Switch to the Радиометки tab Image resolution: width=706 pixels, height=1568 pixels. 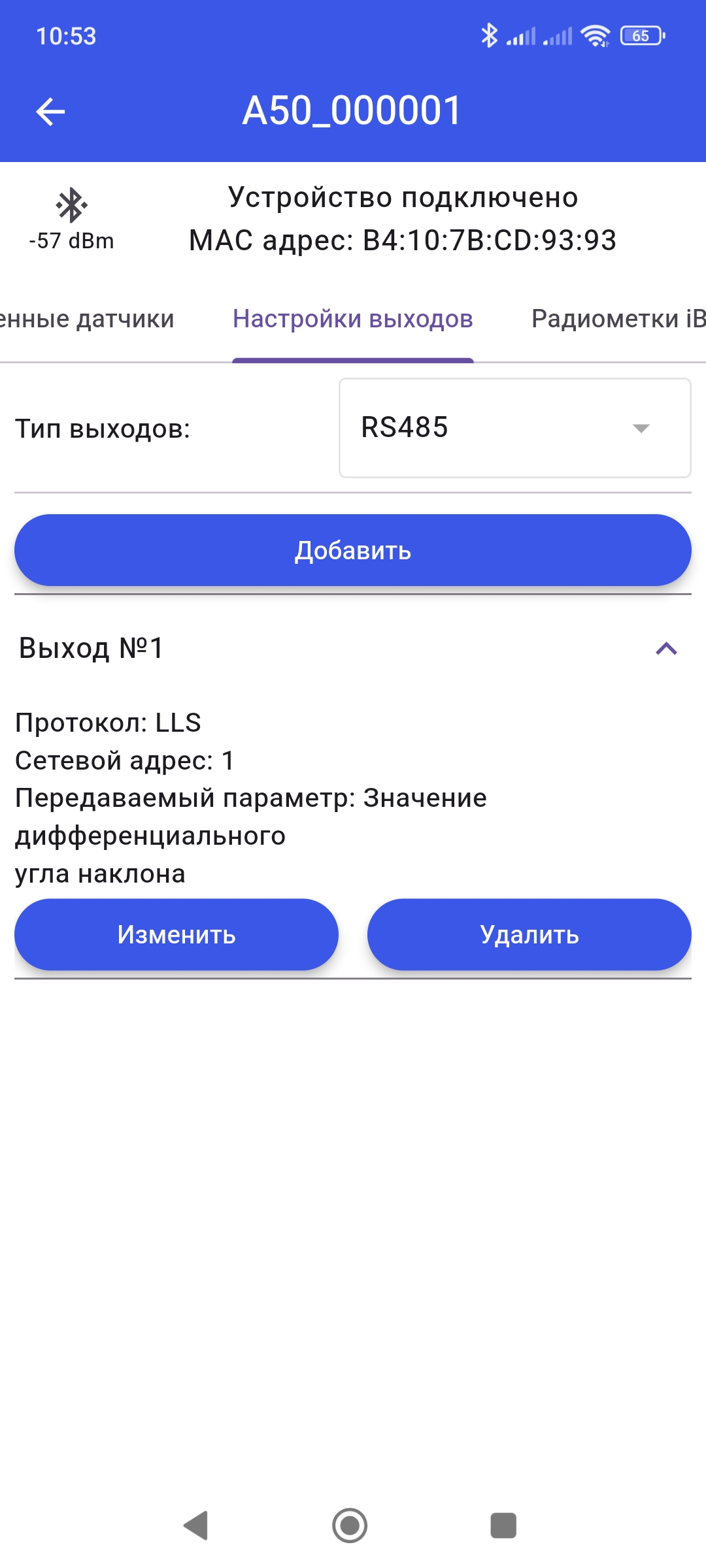(618, 319)
